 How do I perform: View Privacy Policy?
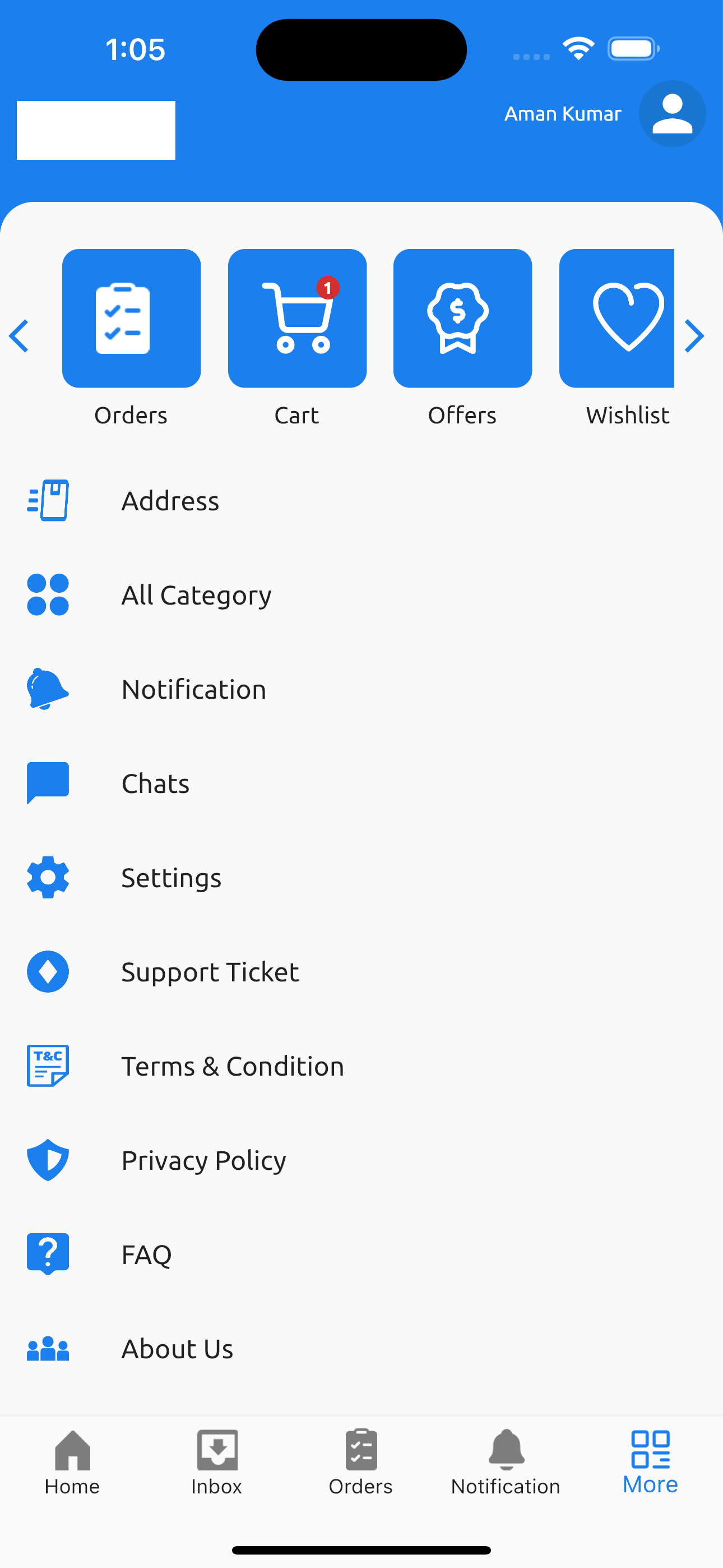pos(361,1160)
